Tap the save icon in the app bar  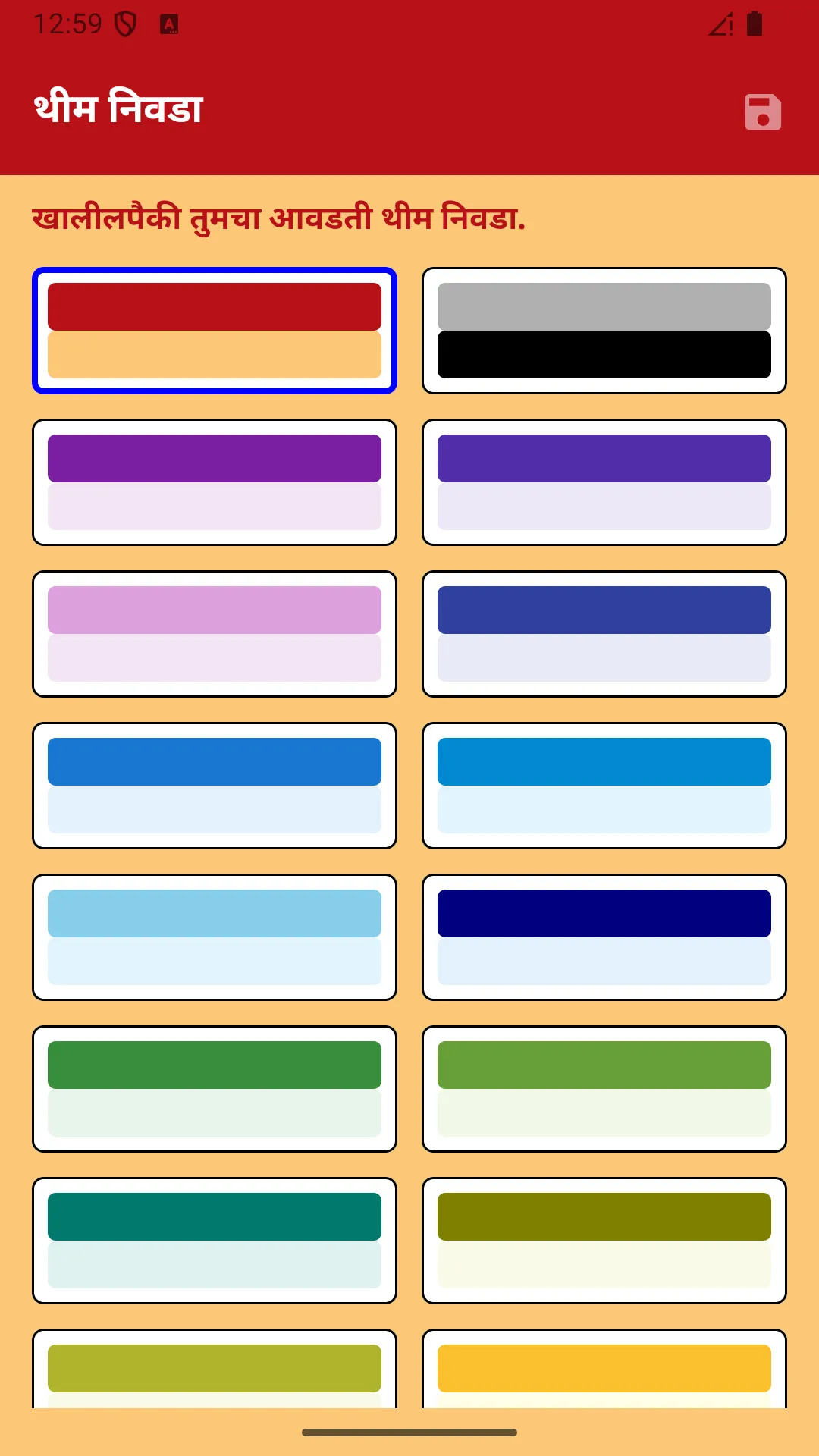pyautogui.click(x=763, y=112)
